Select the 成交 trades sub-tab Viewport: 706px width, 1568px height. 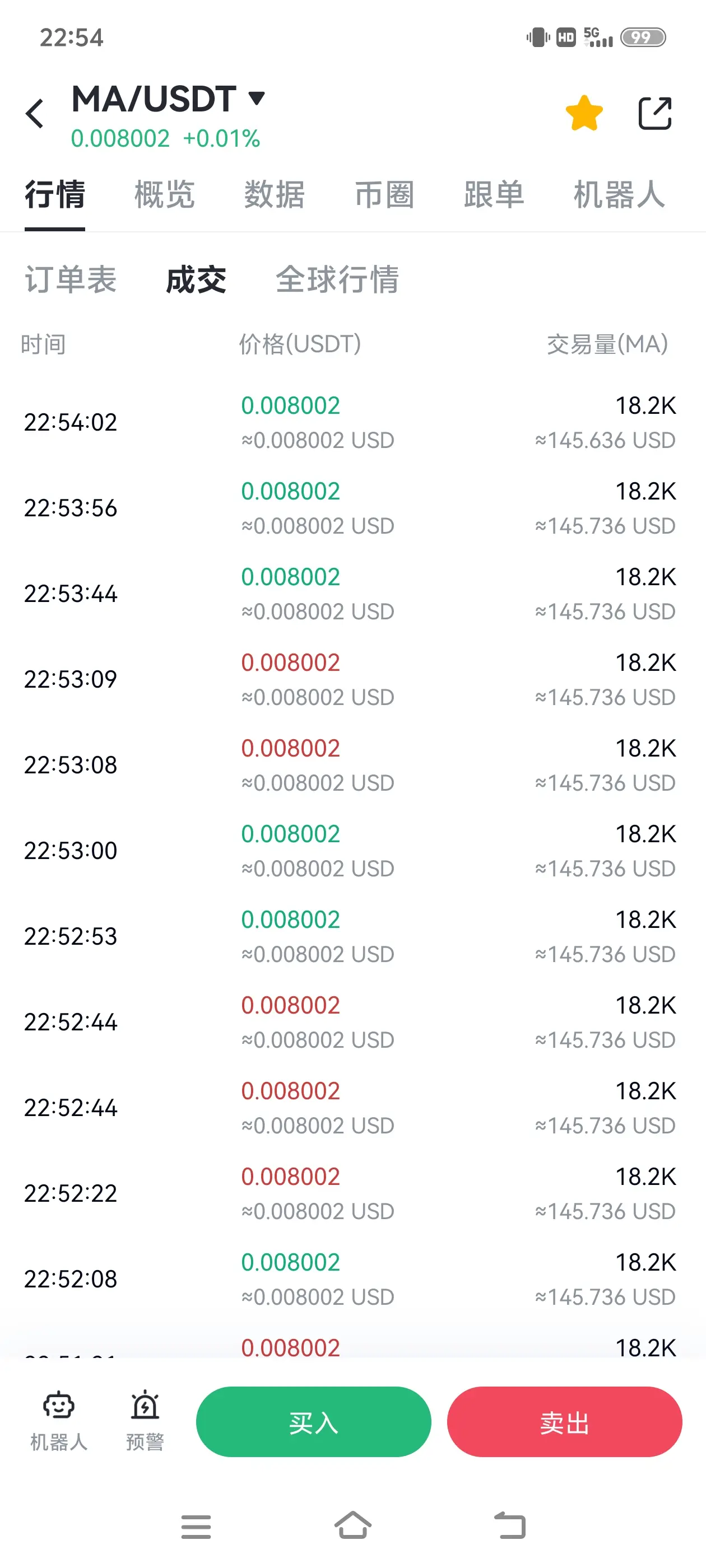pos(196,279)
